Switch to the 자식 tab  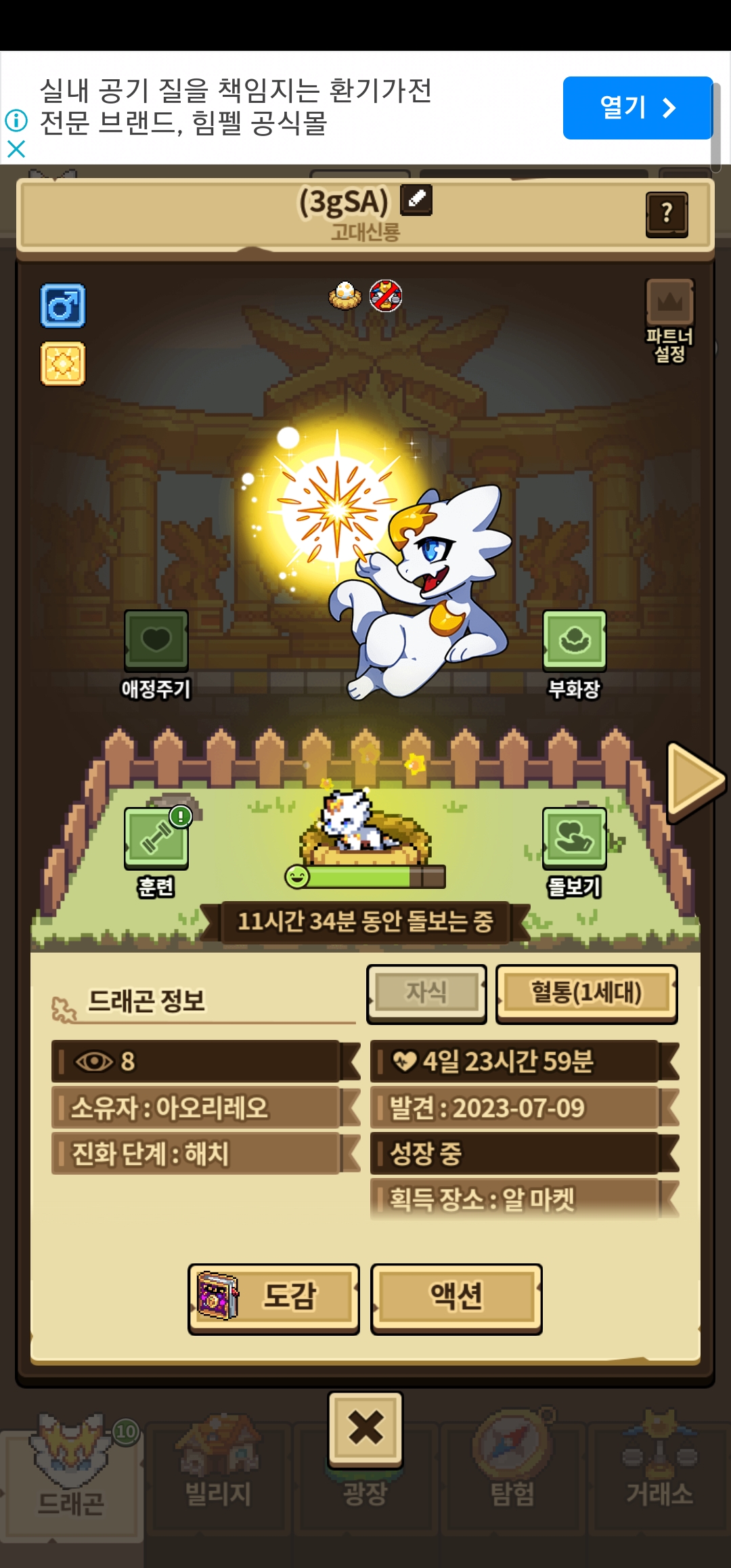tap(426, 993)
